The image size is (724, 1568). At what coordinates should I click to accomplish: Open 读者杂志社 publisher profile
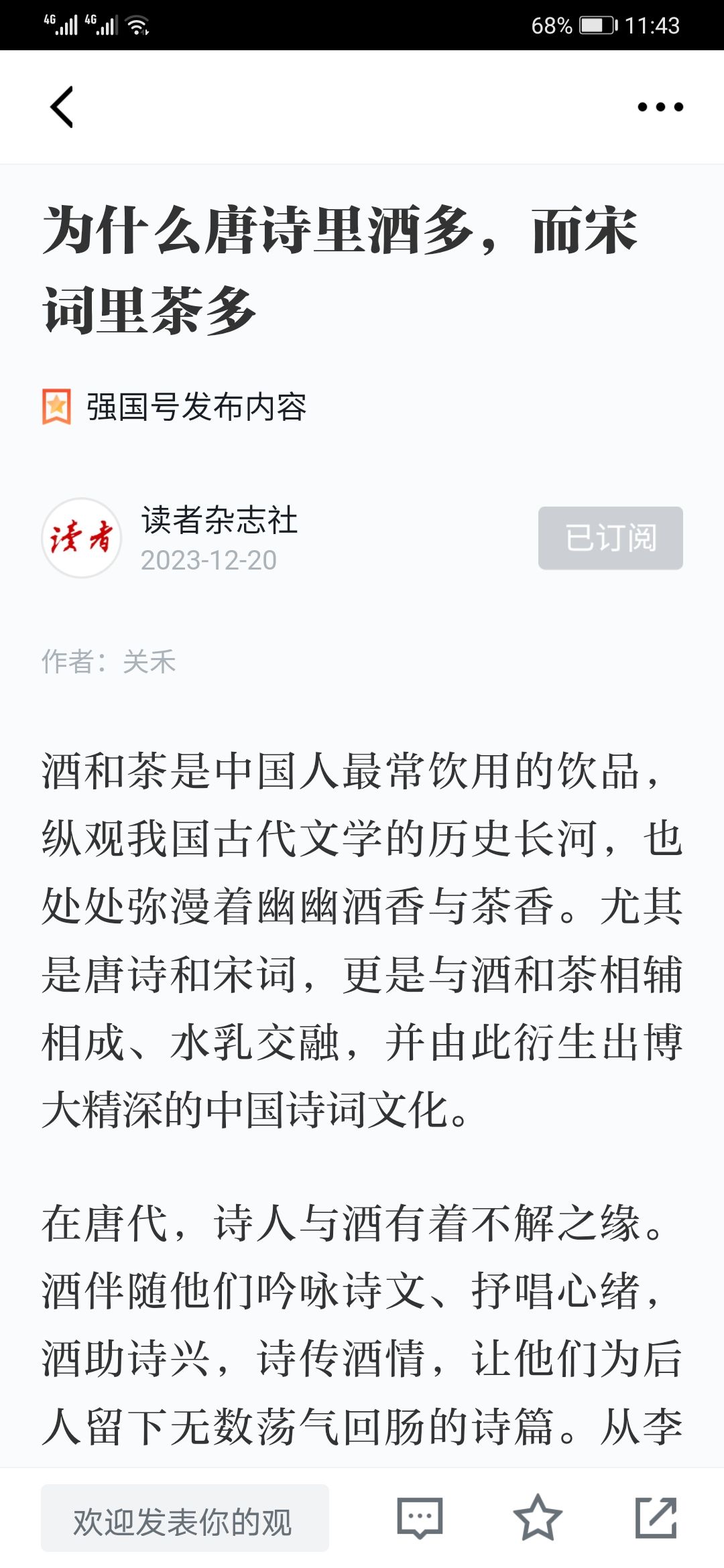(219, 521)
